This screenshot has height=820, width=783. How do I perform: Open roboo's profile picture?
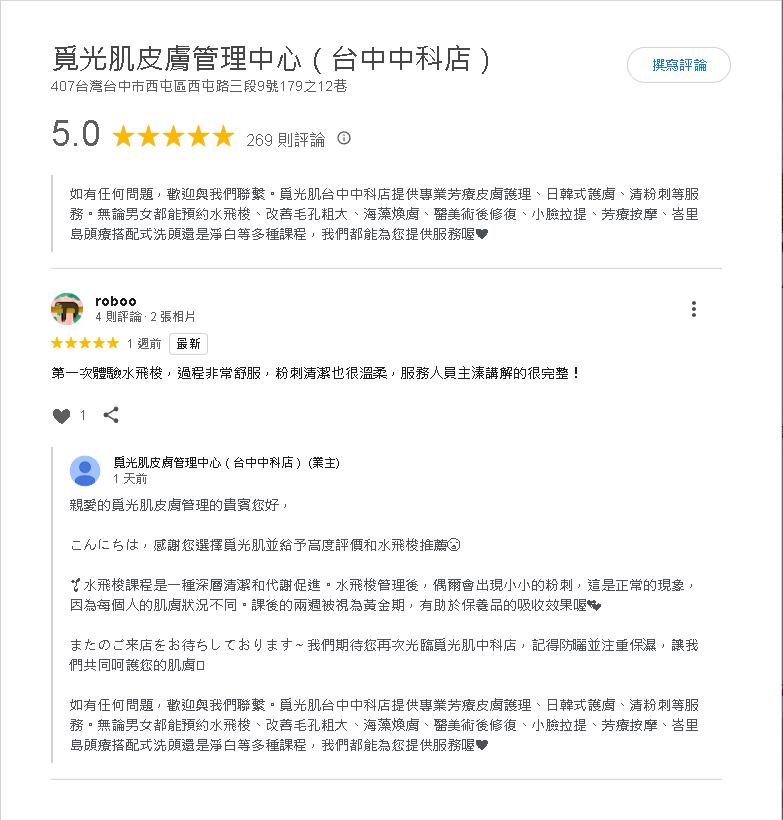(x=67, y=309)
